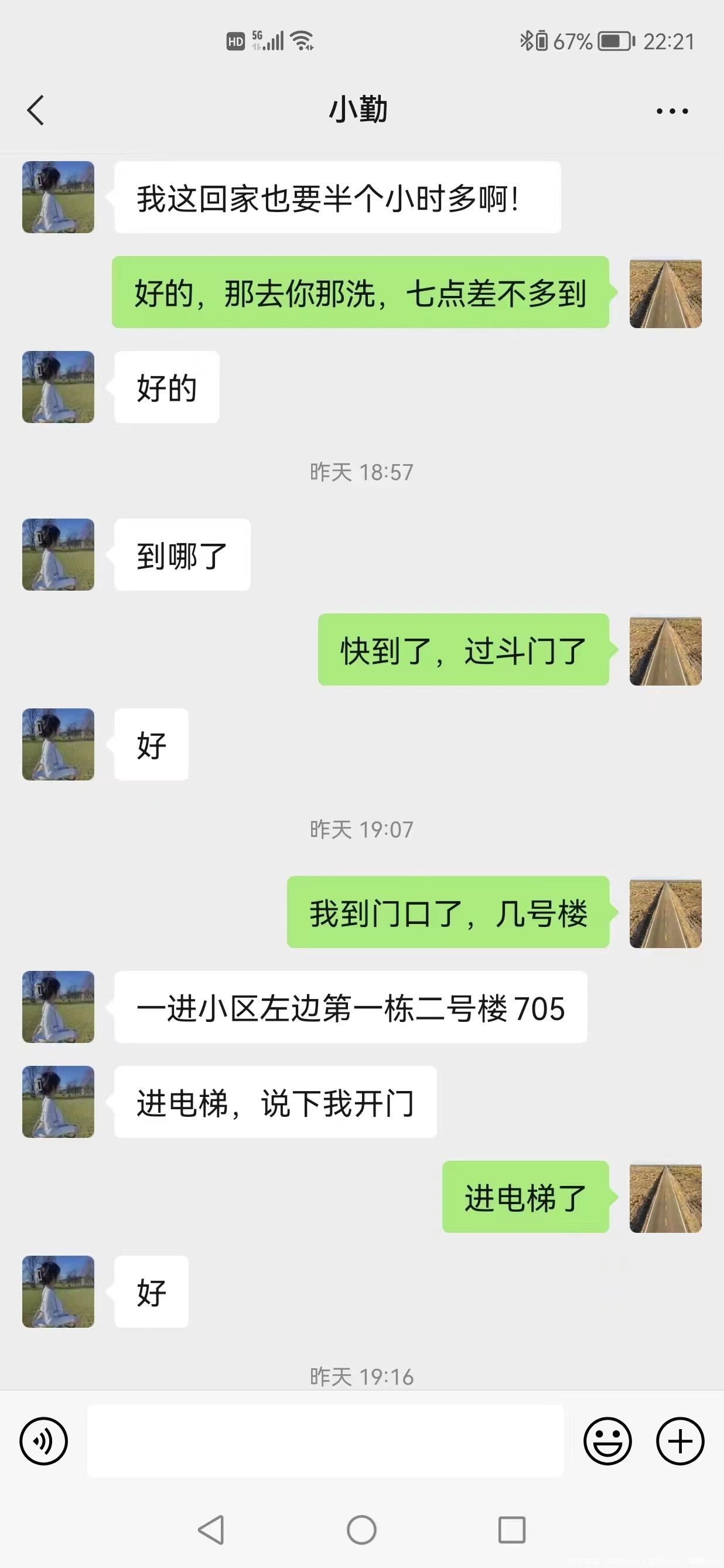Tap the 昨天 19:07 timestamp
This screenshot has width=724, height=1568.
(x=362, y=829)
